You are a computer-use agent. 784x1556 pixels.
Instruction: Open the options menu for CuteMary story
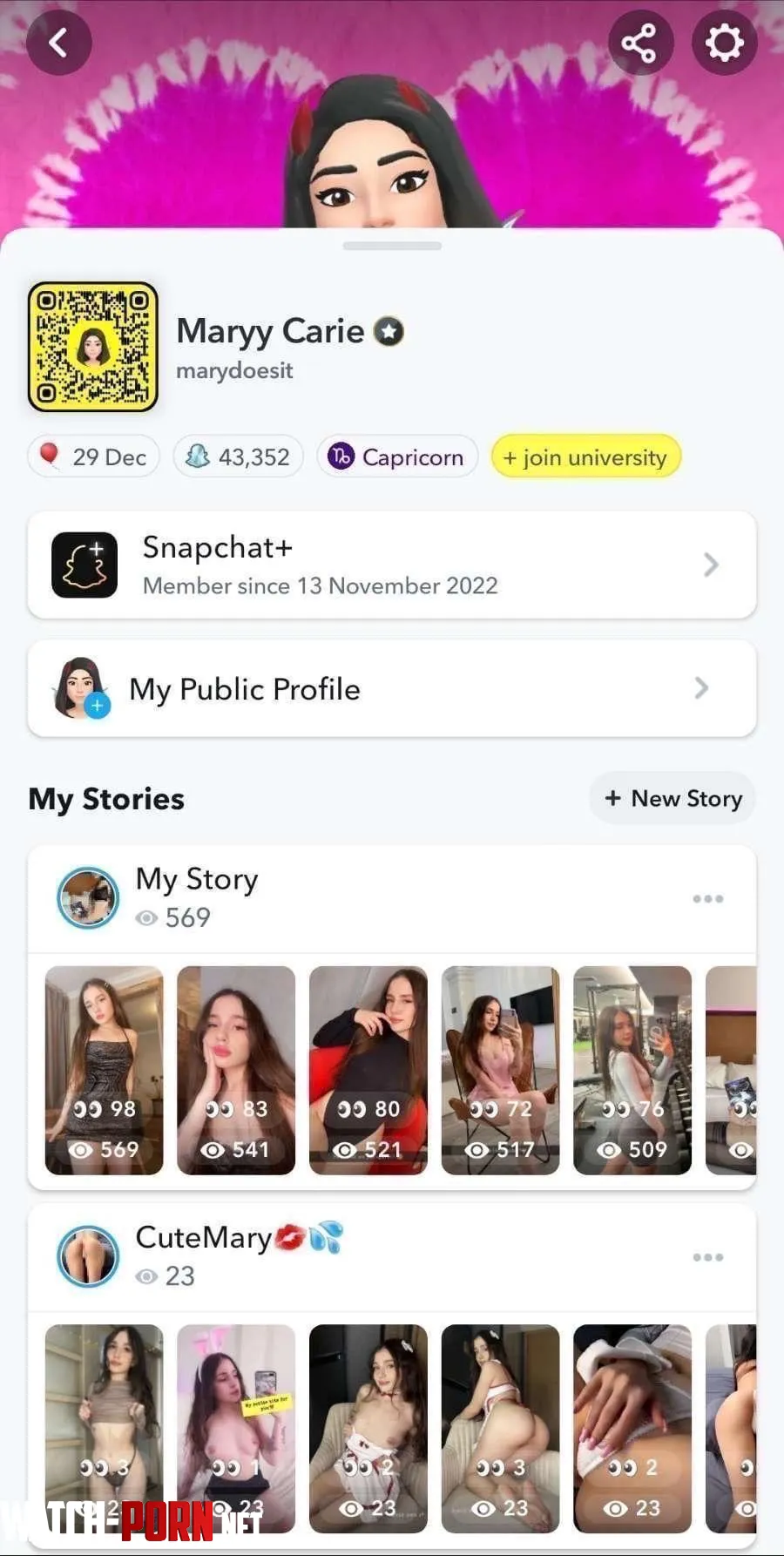[707, 1256]
